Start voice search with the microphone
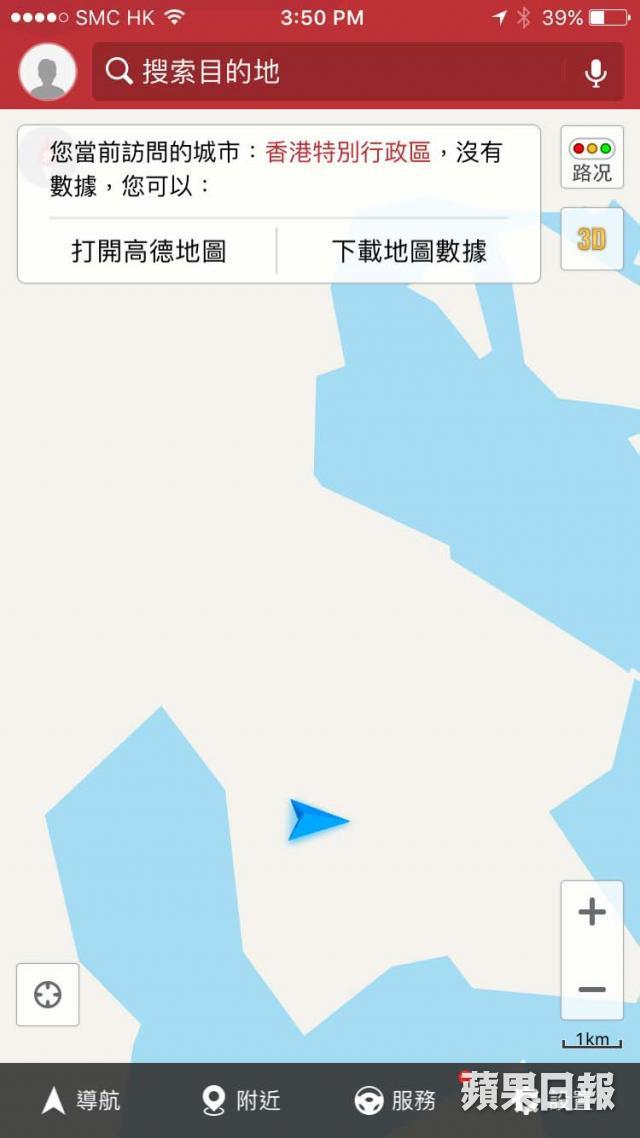 point(595,72)
